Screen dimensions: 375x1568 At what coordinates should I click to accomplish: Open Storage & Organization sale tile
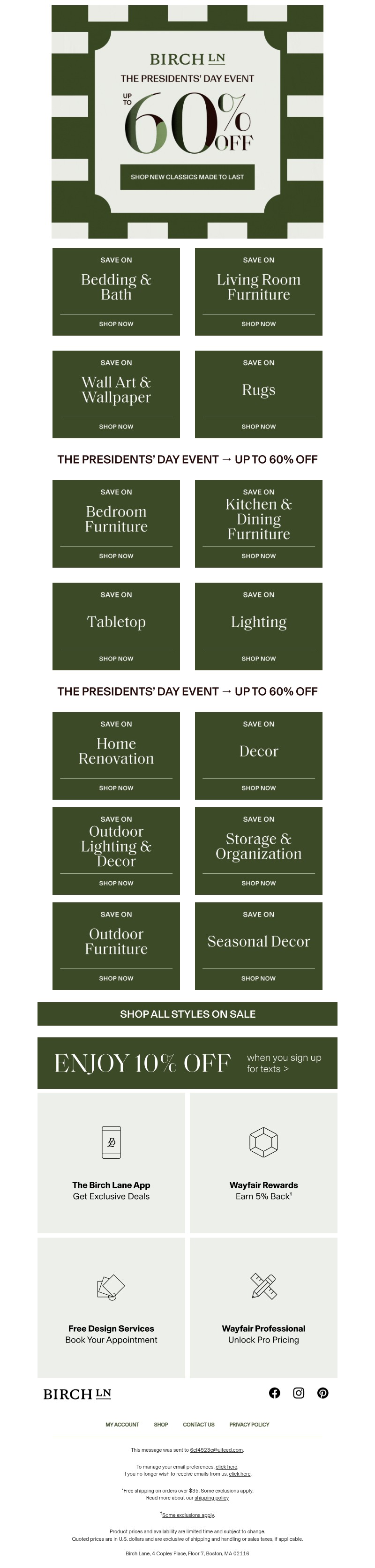pos(258,850)
